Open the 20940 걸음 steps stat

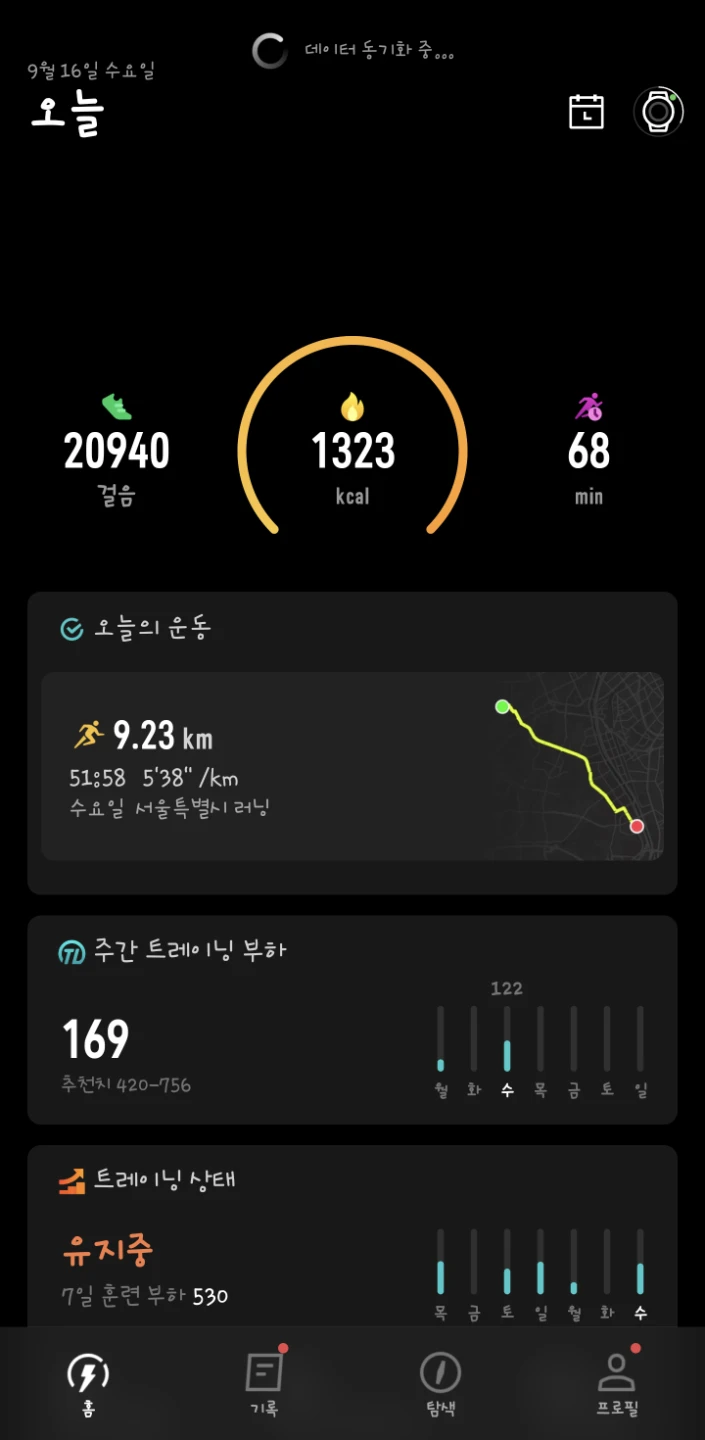[x=117, y=449]
